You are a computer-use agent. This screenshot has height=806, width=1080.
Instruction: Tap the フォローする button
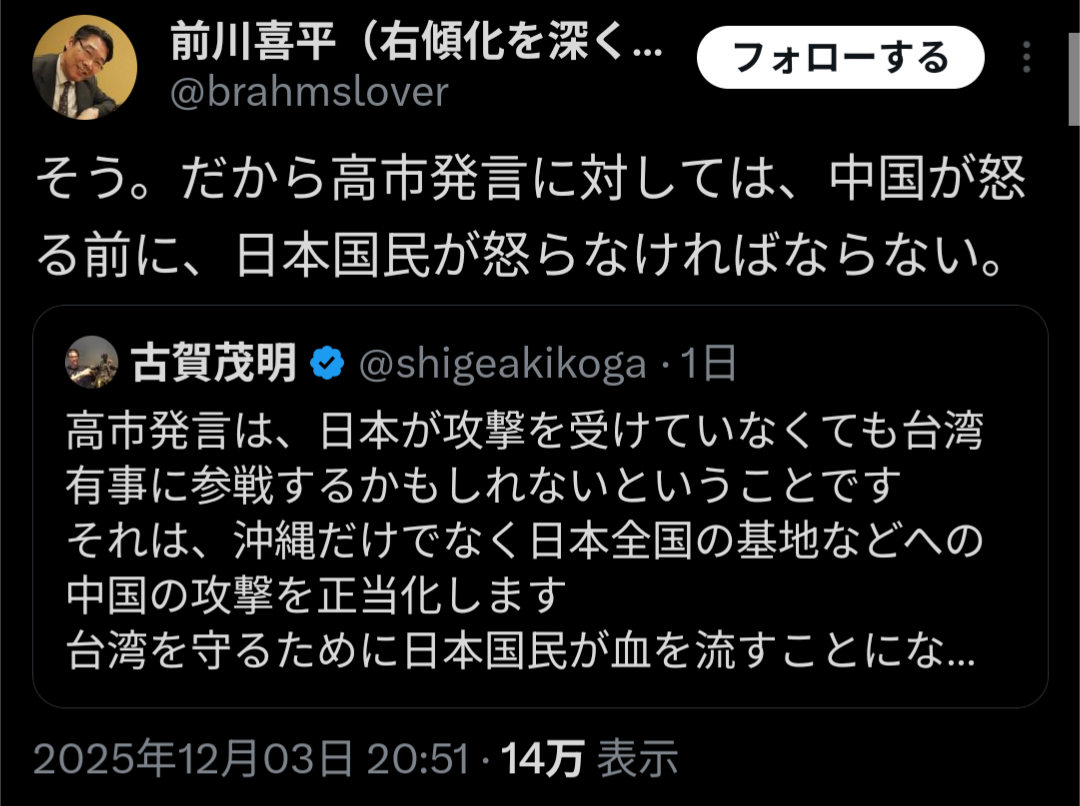840,58
